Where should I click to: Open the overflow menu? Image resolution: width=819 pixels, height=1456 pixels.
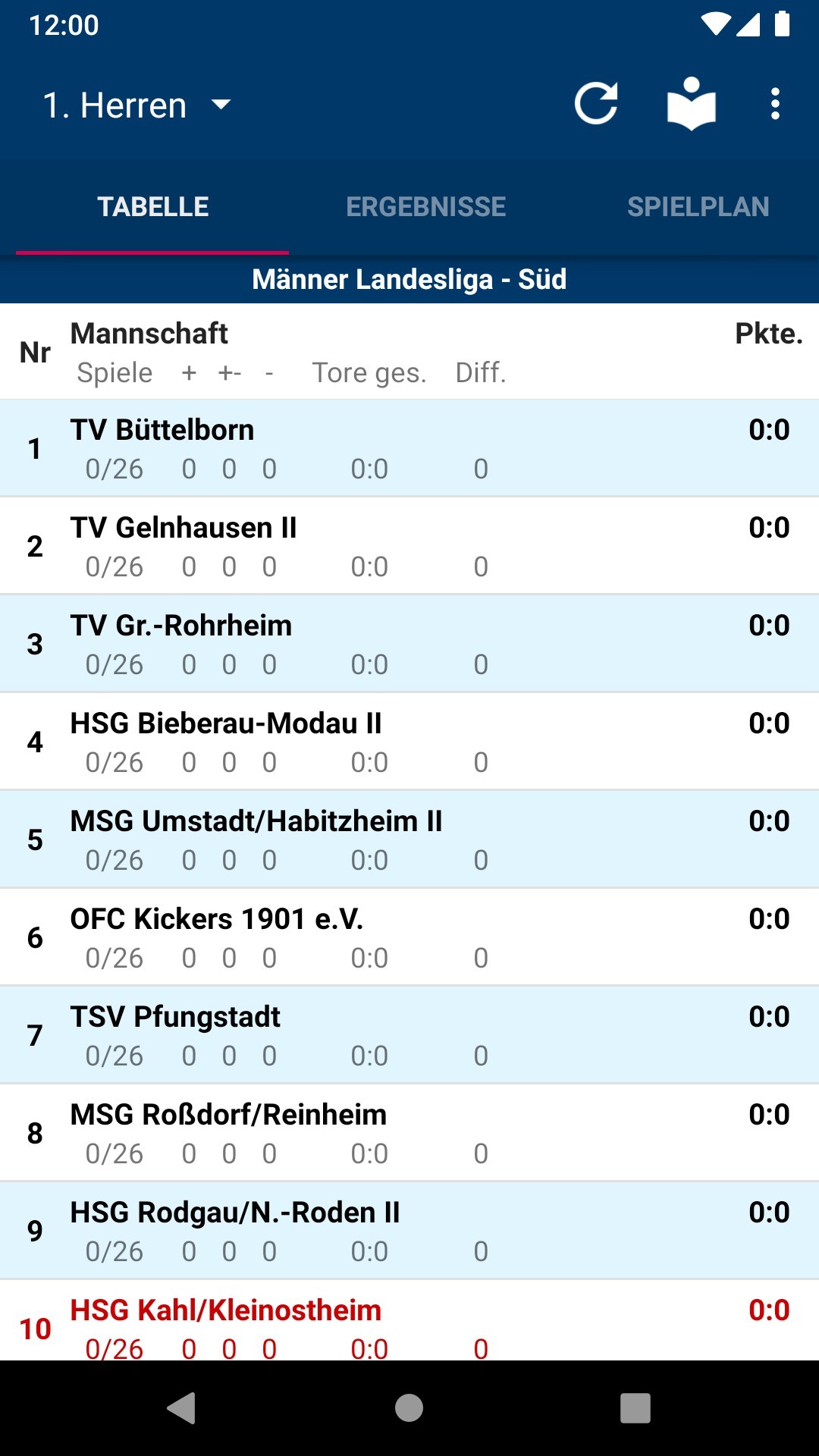(775, 104)
